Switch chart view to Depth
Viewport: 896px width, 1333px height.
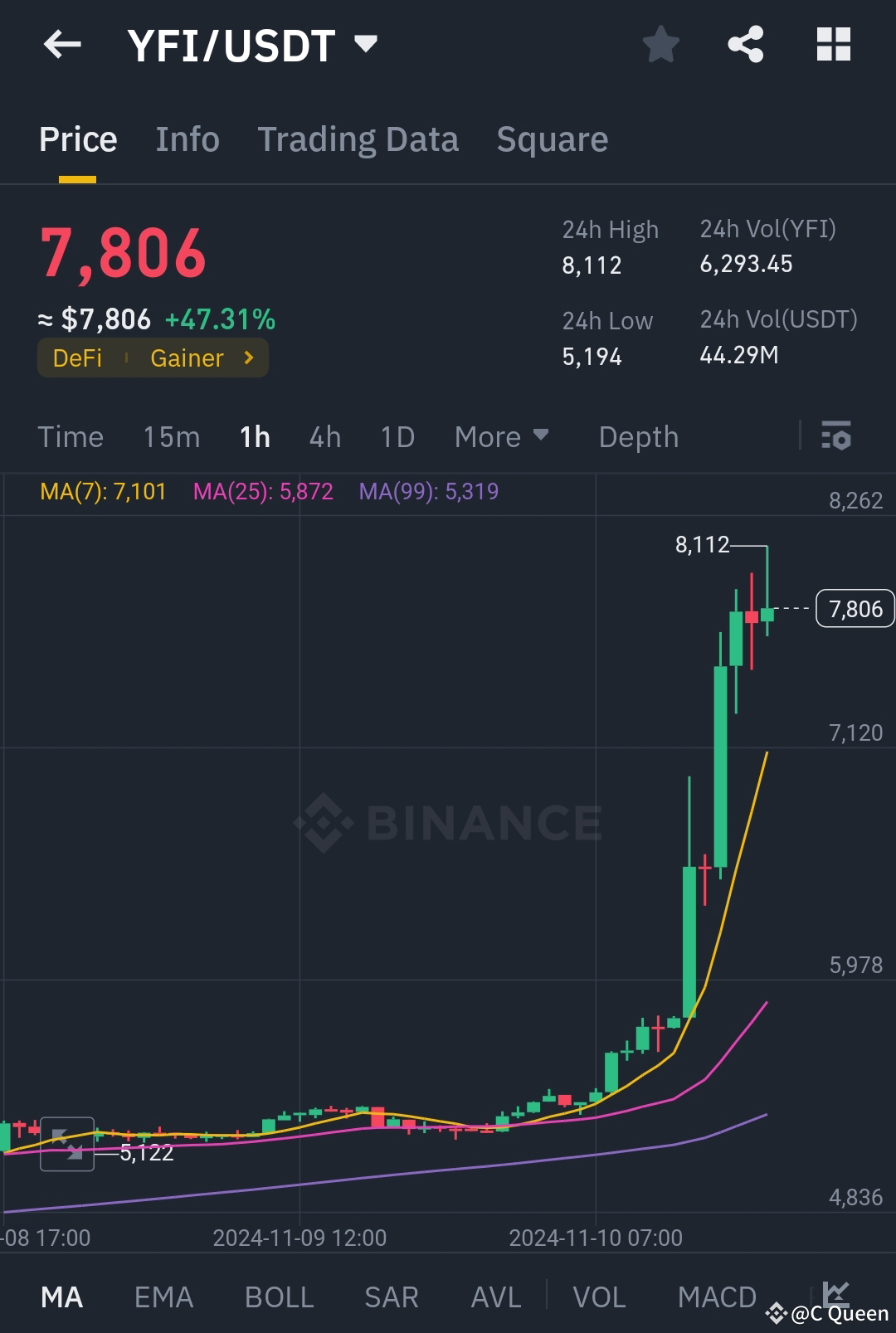click(x=638, y=435)
